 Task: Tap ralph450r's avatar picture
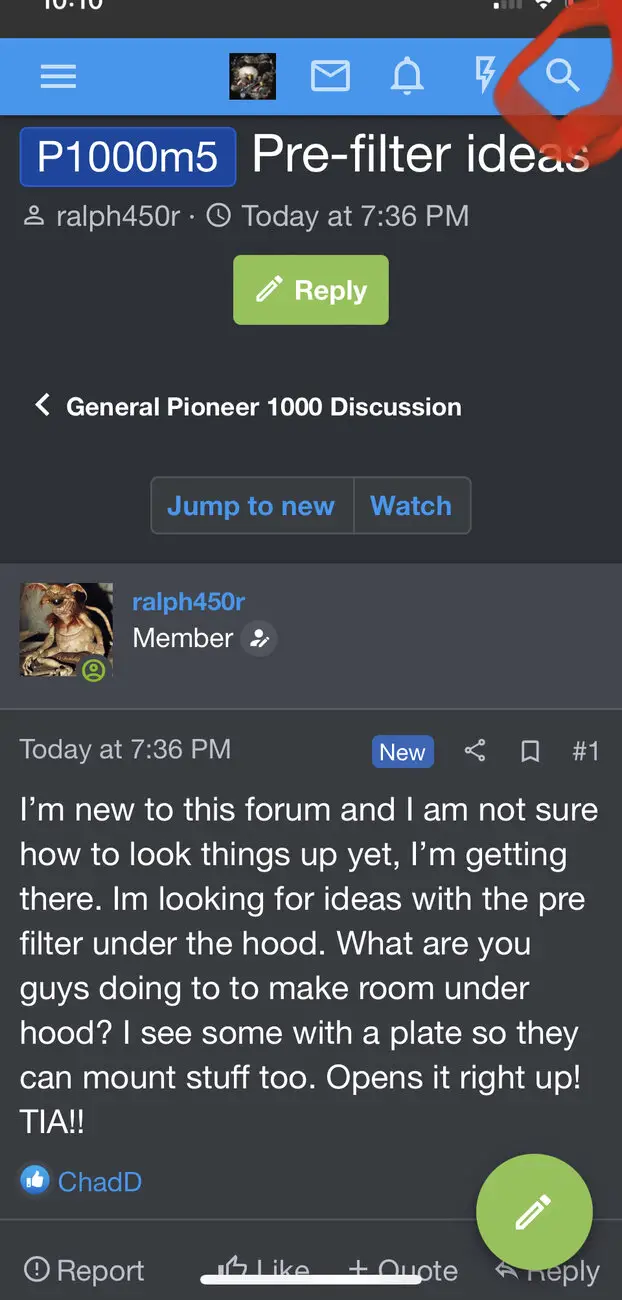[x=66, y=630]
